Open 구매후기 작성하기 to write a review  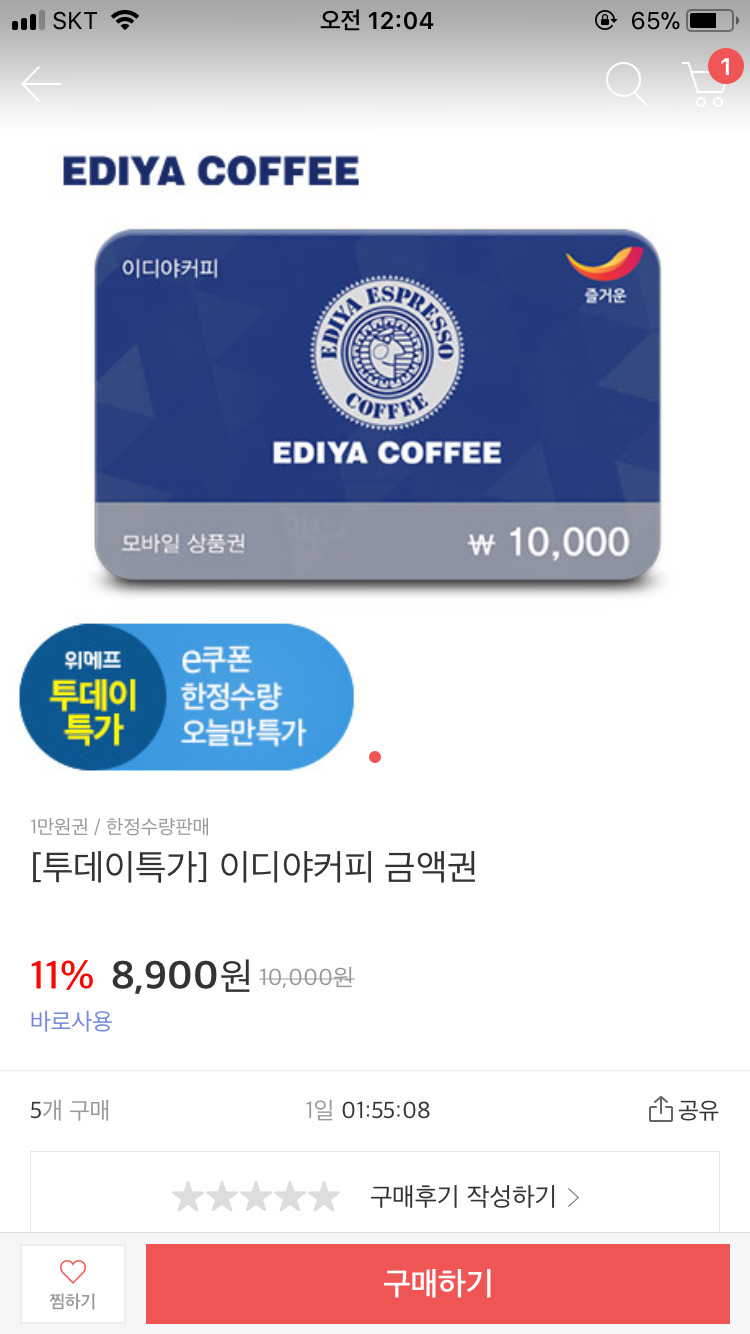click(x=474, y=1196)
